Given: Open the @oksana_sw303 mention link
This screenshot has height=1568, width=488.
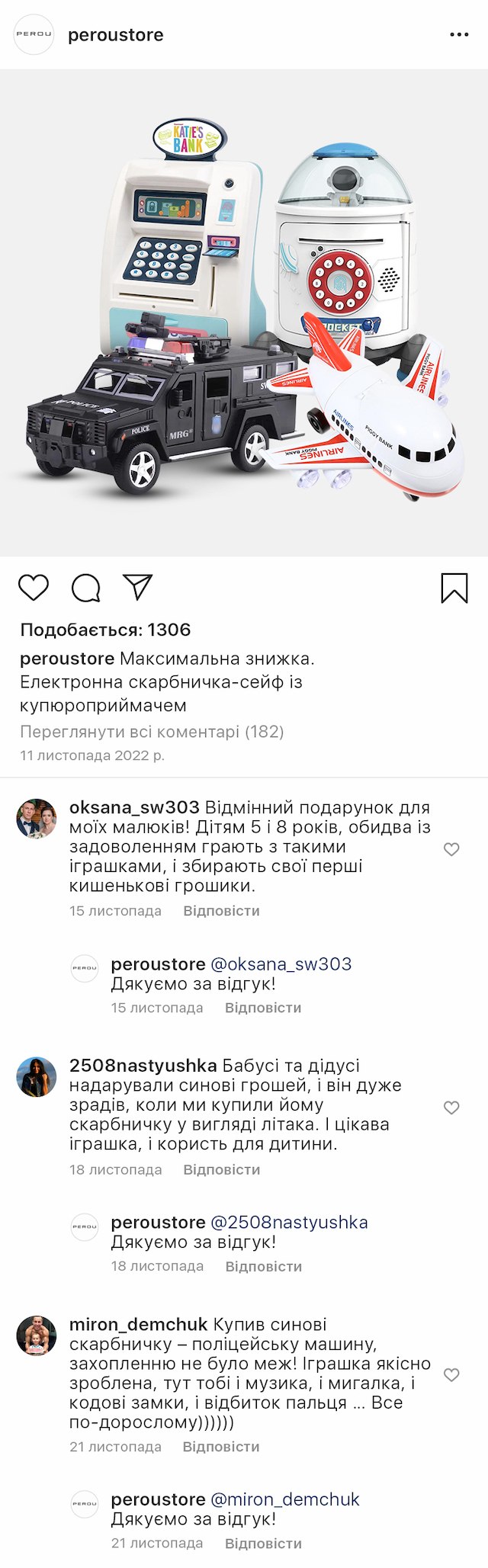Looking at the screenshot, I should 281,964.
